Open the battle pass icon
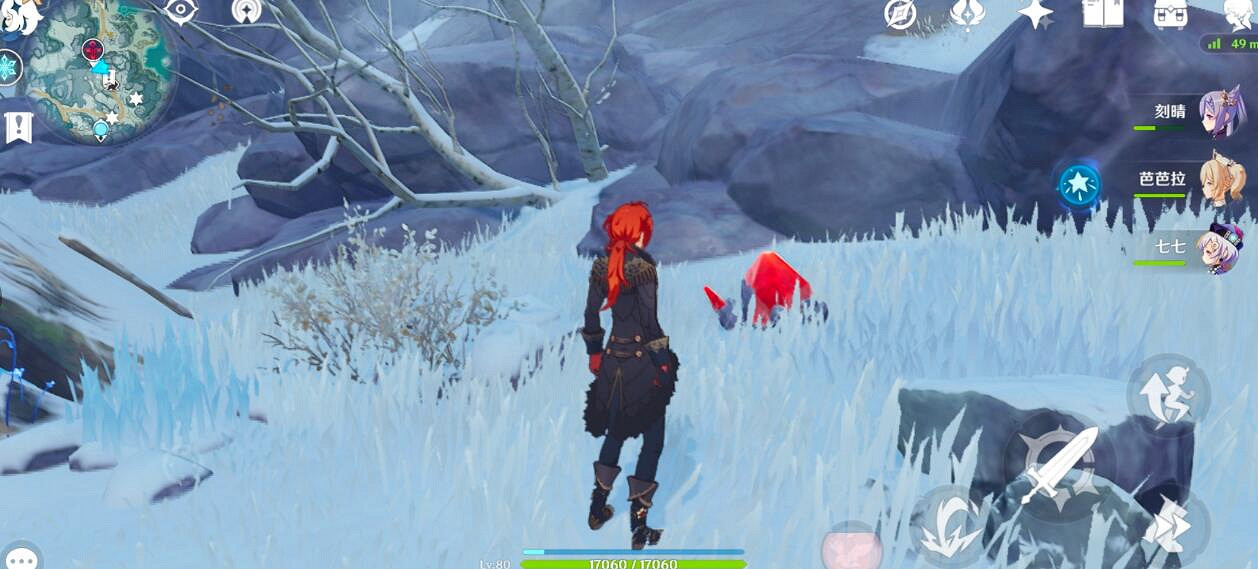Screen dimensions: 1258x569 click(x=966, y=13)
